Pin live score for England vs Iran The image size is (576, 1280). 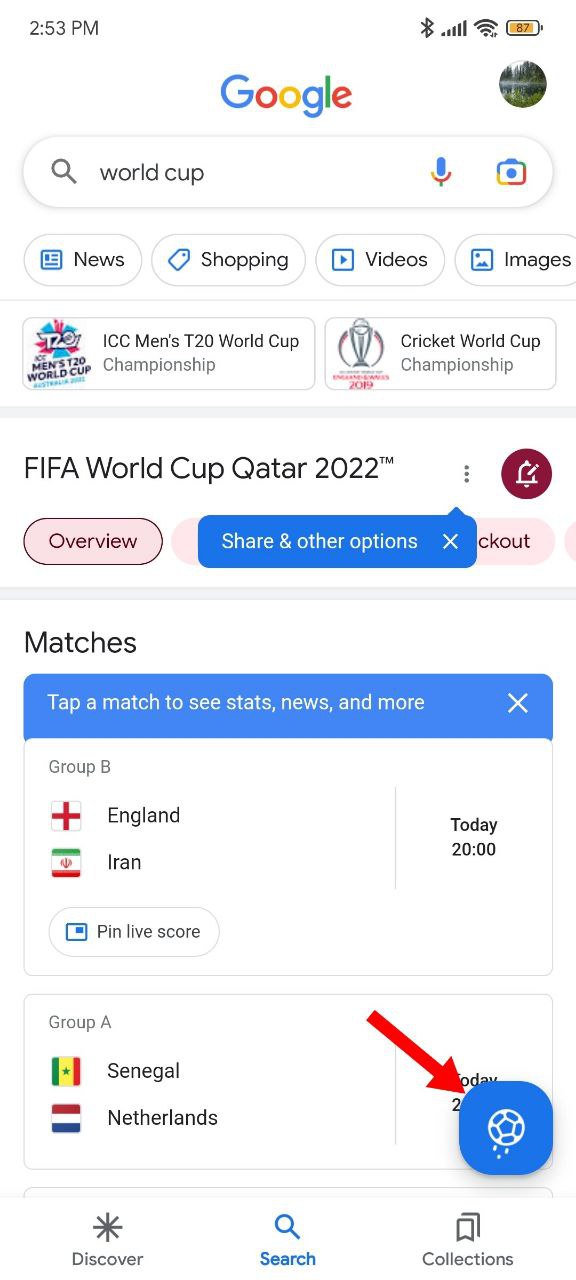134,931
